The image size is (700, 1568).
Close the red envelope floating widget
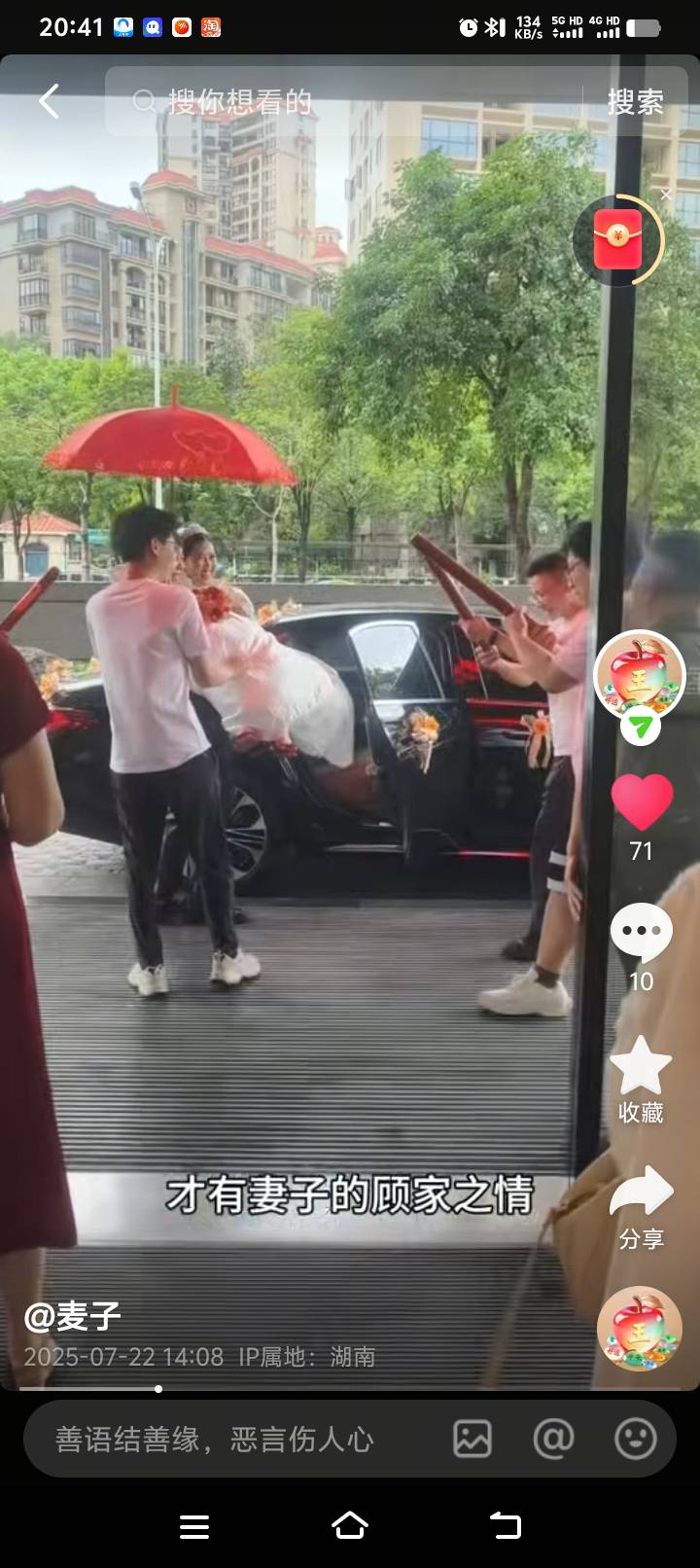tap(666, 195)
